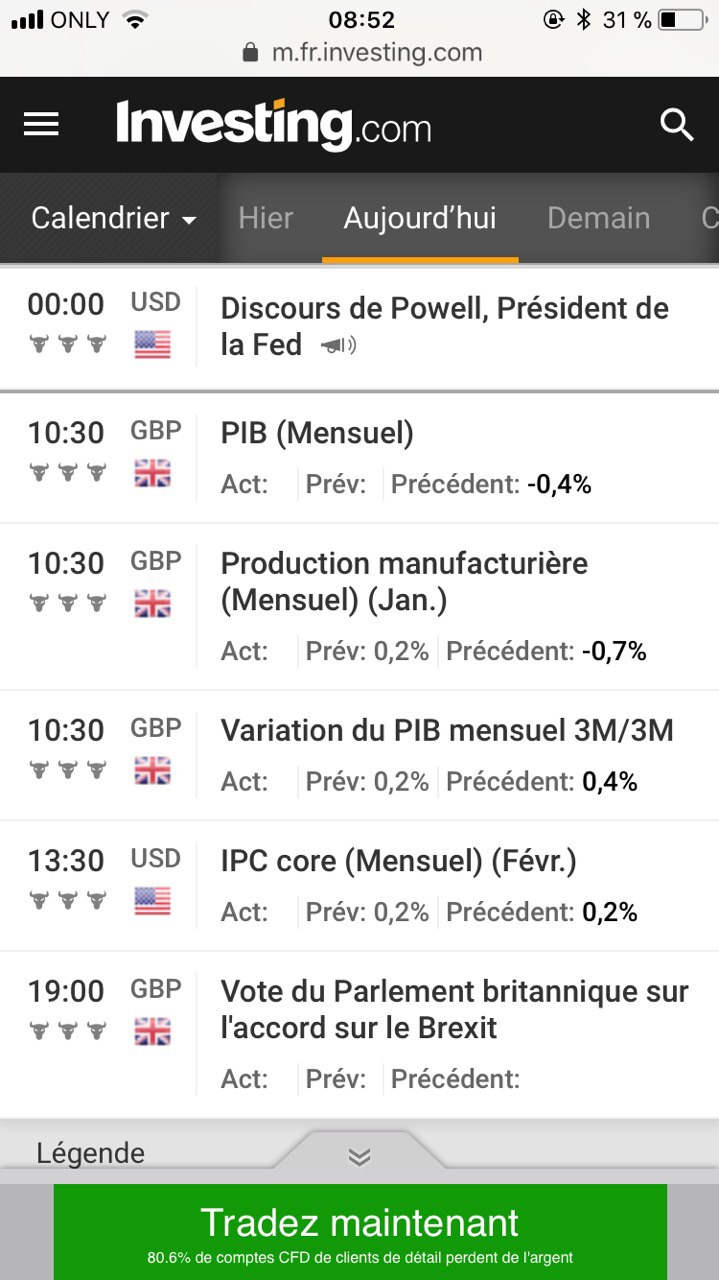This screenshot has height=1280, width=719.
Task: Select the Aujourd'hui tab
Action: (420, 218)
